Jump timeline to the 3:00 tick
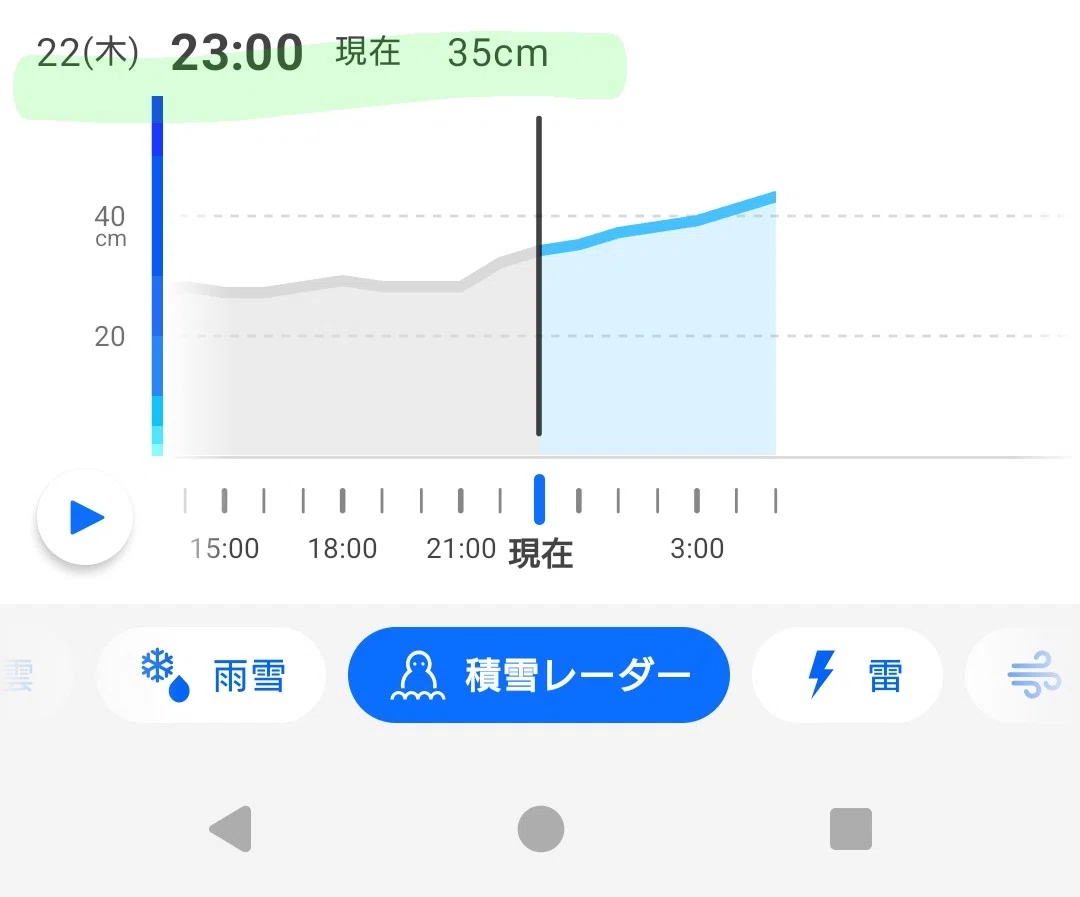The width and height of the screenshot is (1080, 897). tap(697, 501)
